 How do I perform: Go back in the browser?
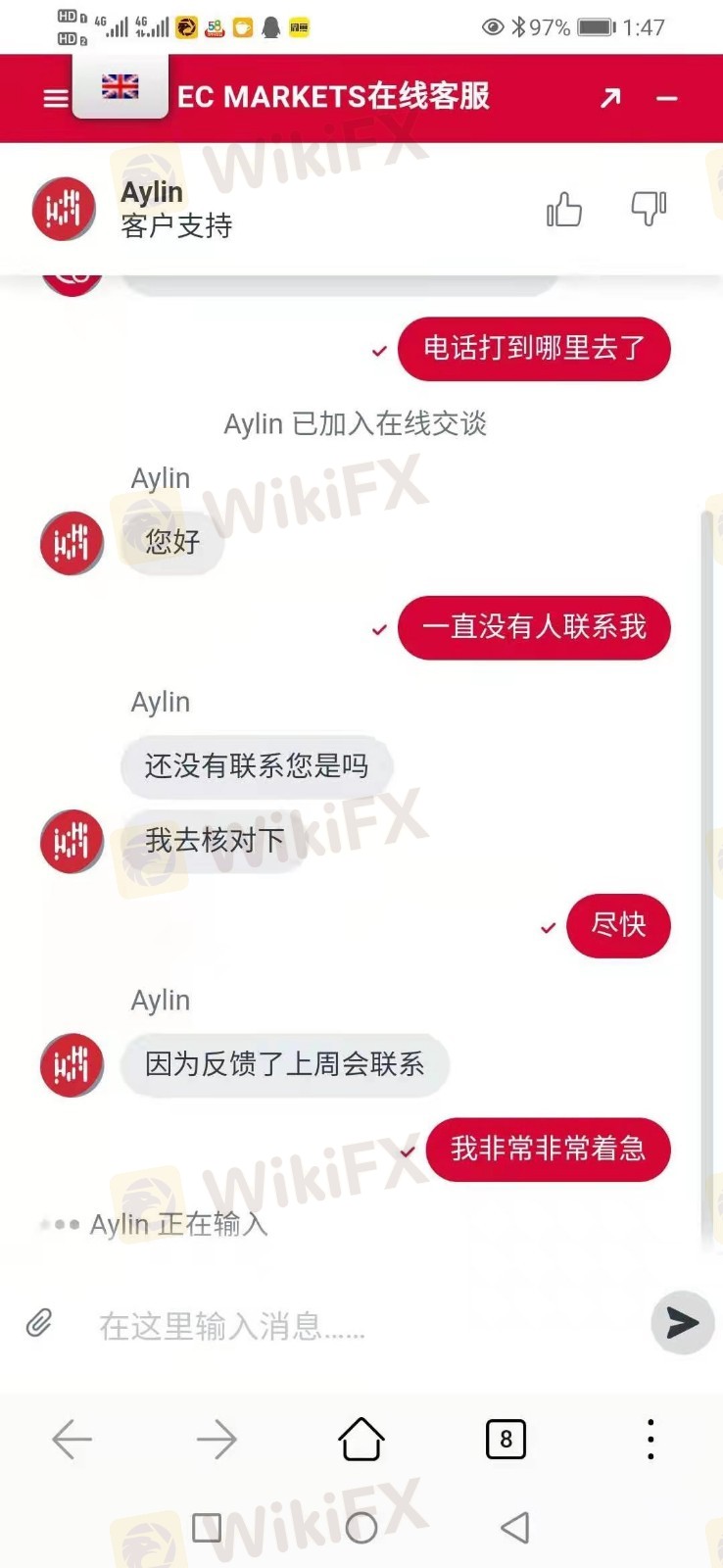pyautogui.click(x=72, y=1440)
